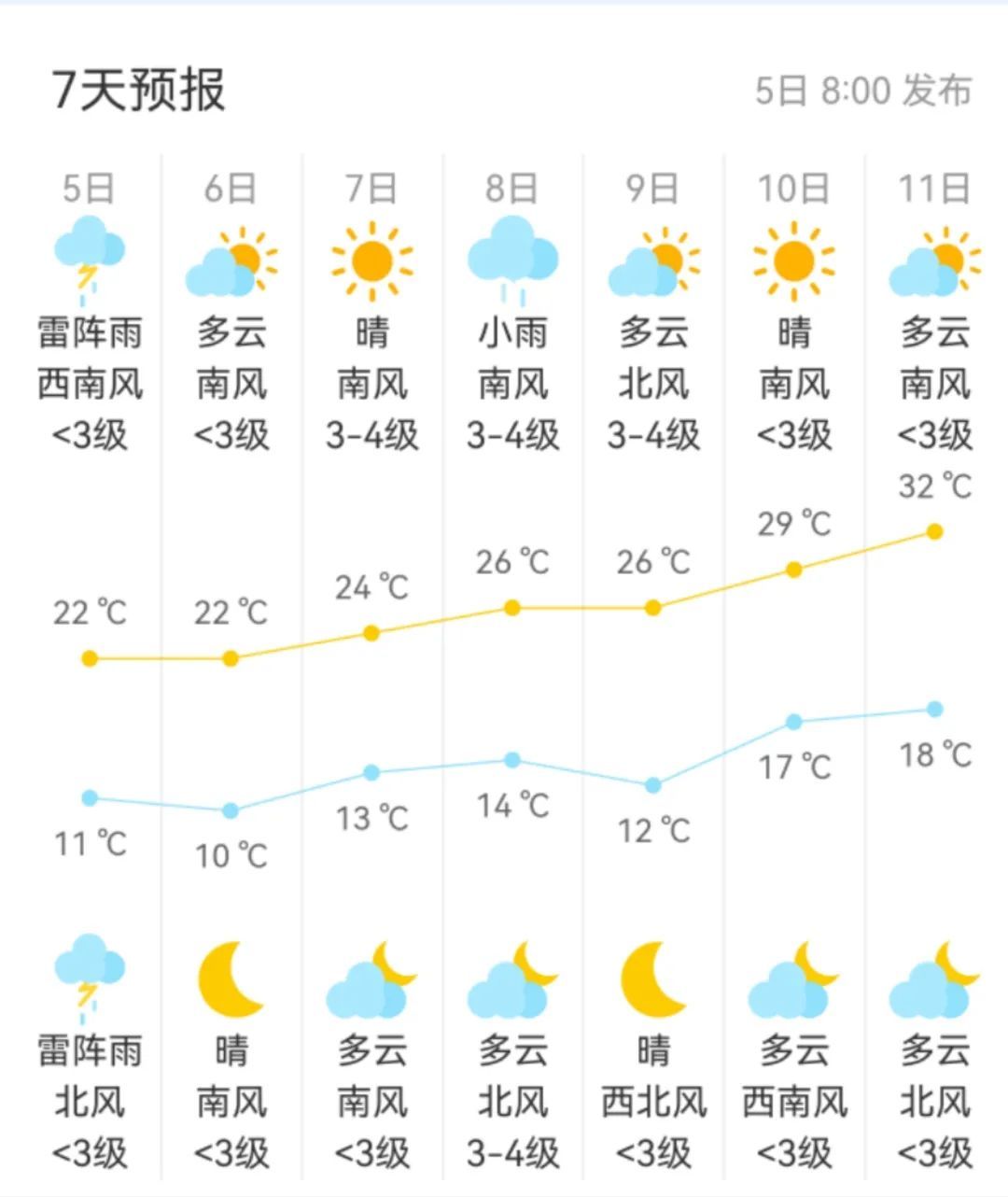
Task: Select the 32℃ high temperature point on the chart
Action: tap(933, 530)
